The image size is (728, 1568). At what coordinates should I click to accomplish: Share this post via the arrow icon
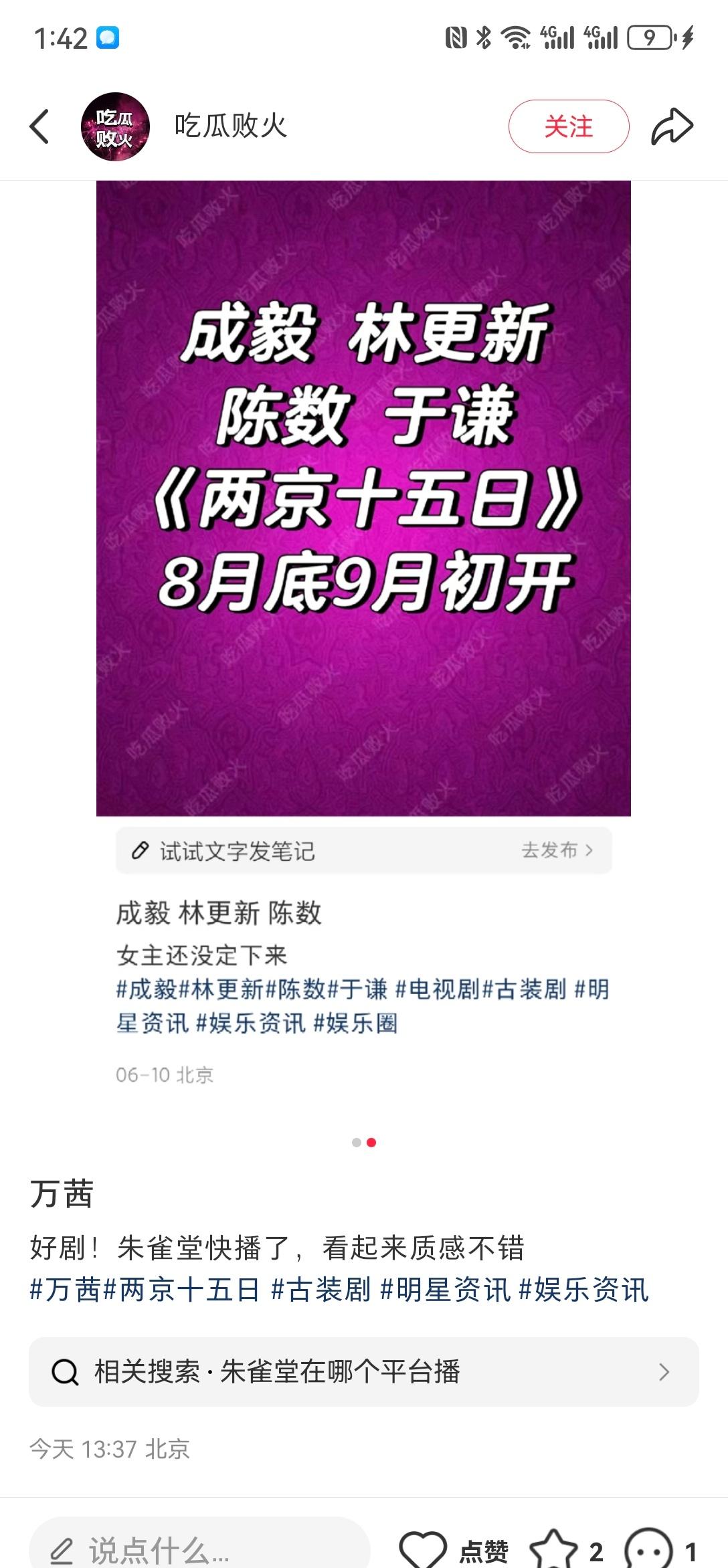(672, 126)
